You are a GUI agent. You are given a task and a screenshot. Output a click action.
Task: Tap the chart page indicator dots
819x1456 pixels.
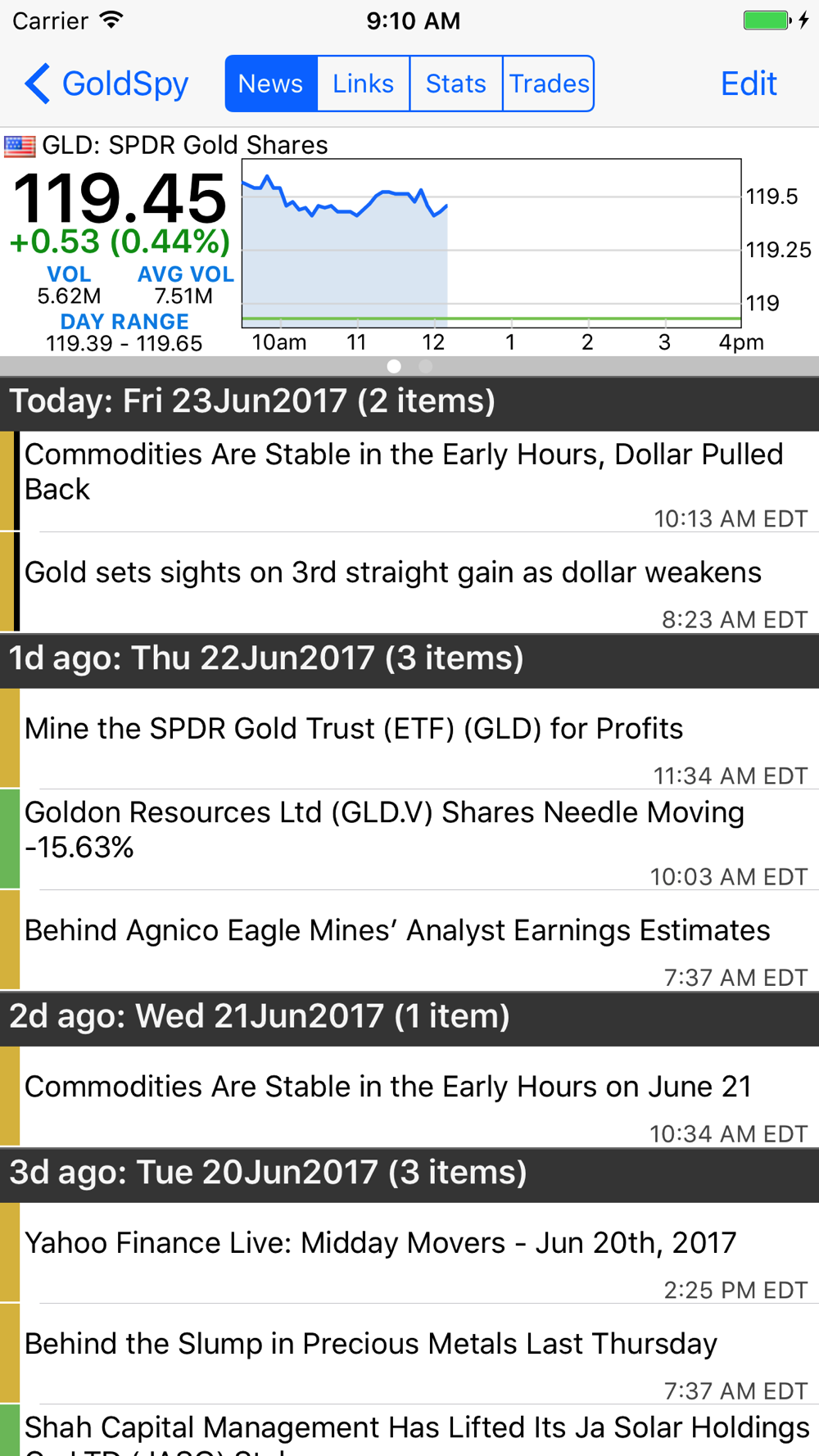click(x=409, y=366)
